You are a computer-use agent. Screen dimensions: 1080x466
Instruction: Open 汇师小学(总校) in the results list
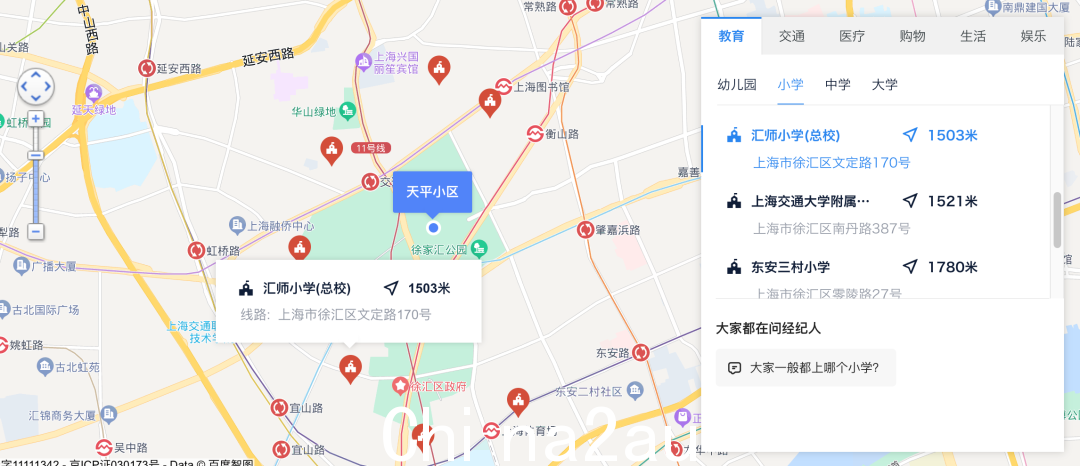795,136
